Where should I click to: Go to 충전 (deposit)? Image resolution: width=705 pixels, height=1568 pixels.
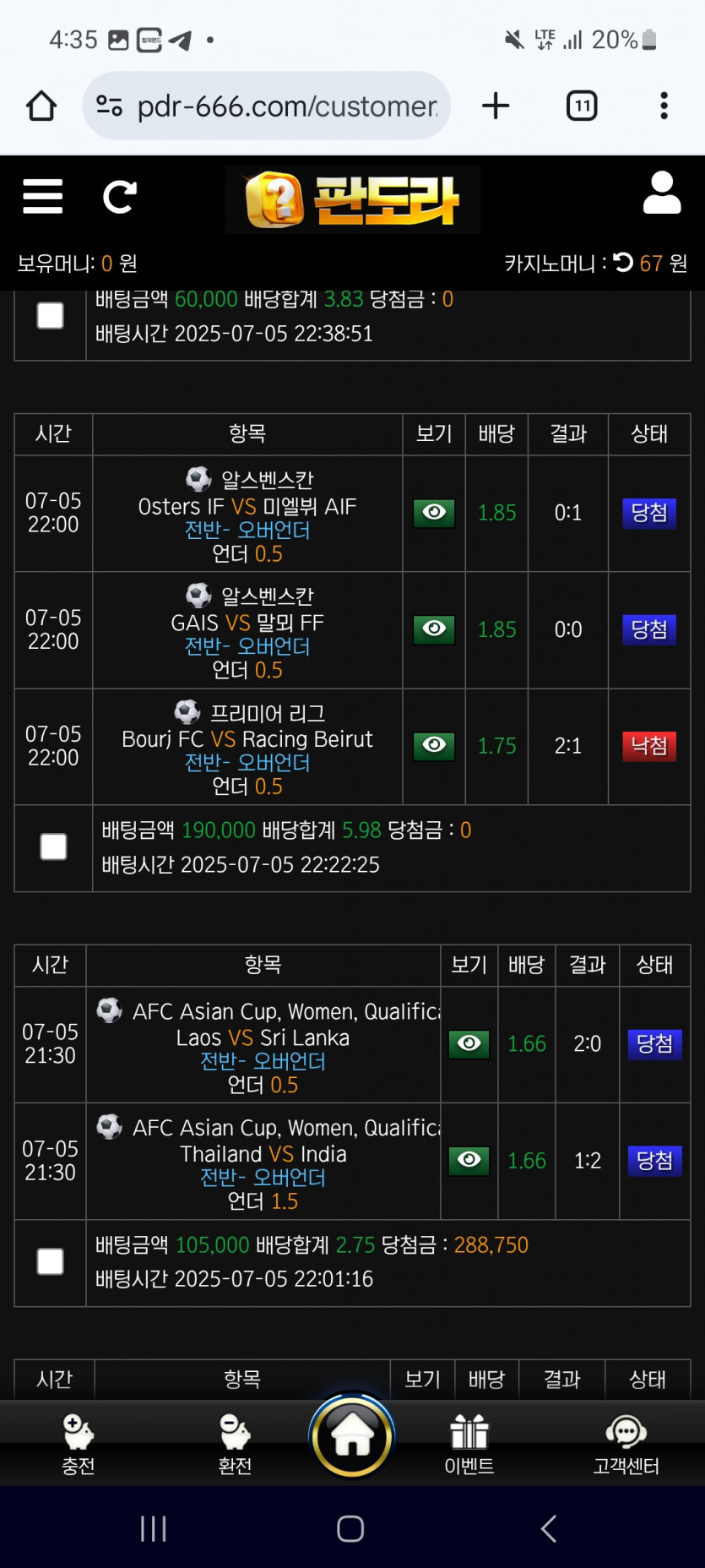coord(79,1444)
